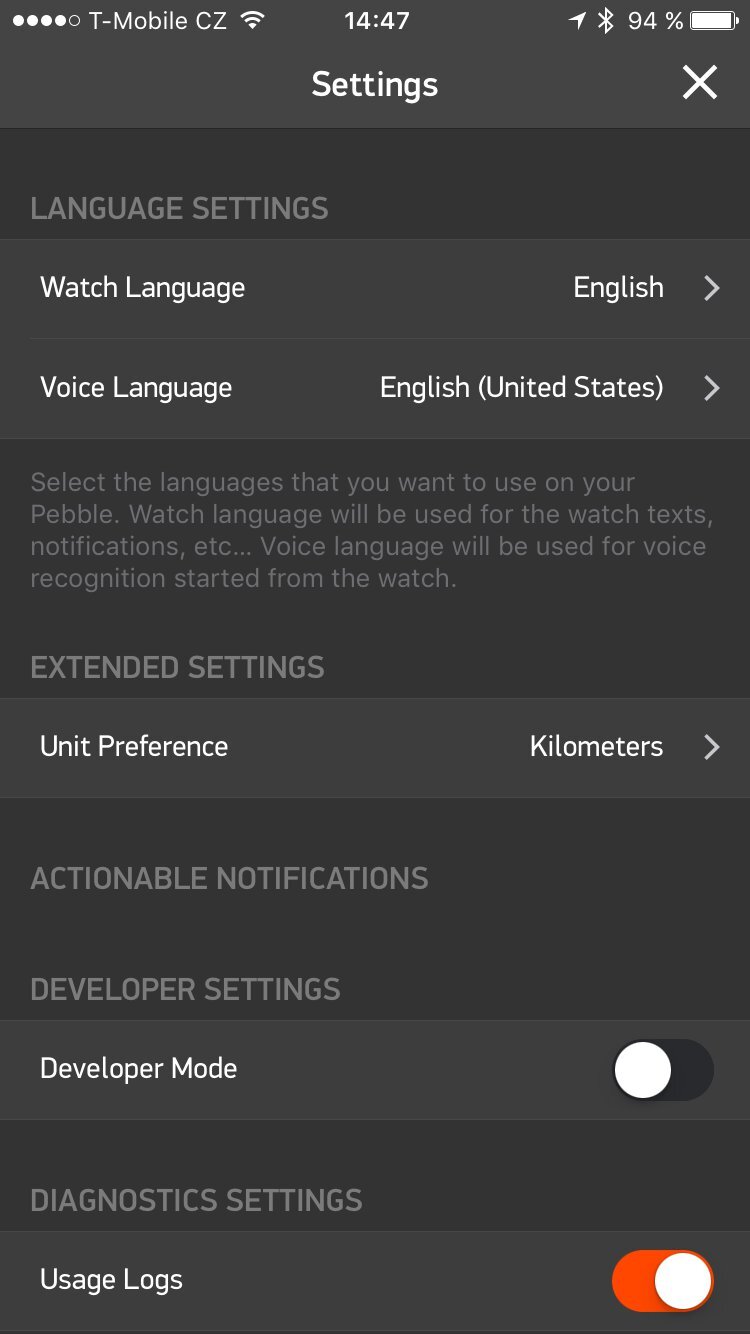Open Watch Language setting
Screen dimensions: 750x1334
point(375,288)
